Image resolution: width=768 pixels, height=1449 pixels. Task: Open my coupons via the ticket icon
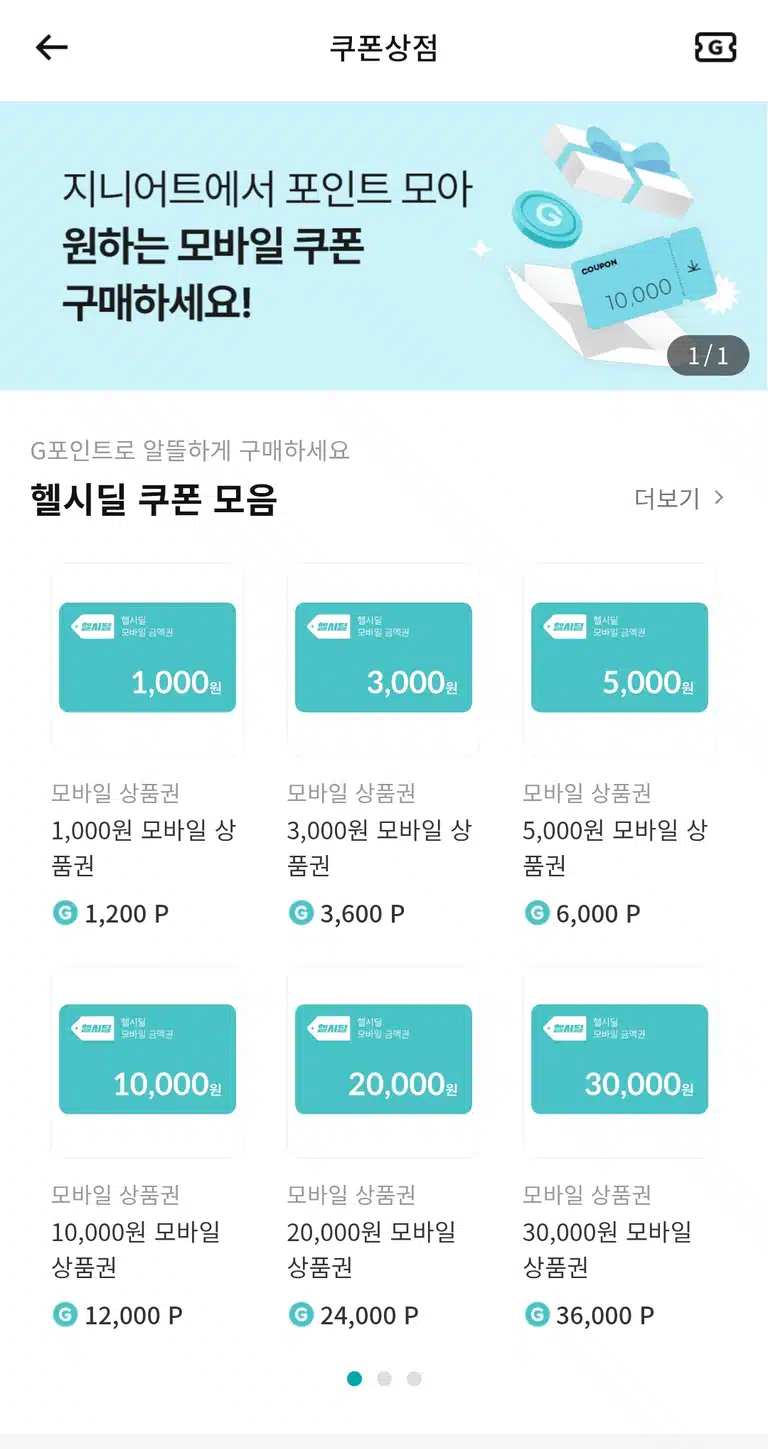(x=715, y=47)
